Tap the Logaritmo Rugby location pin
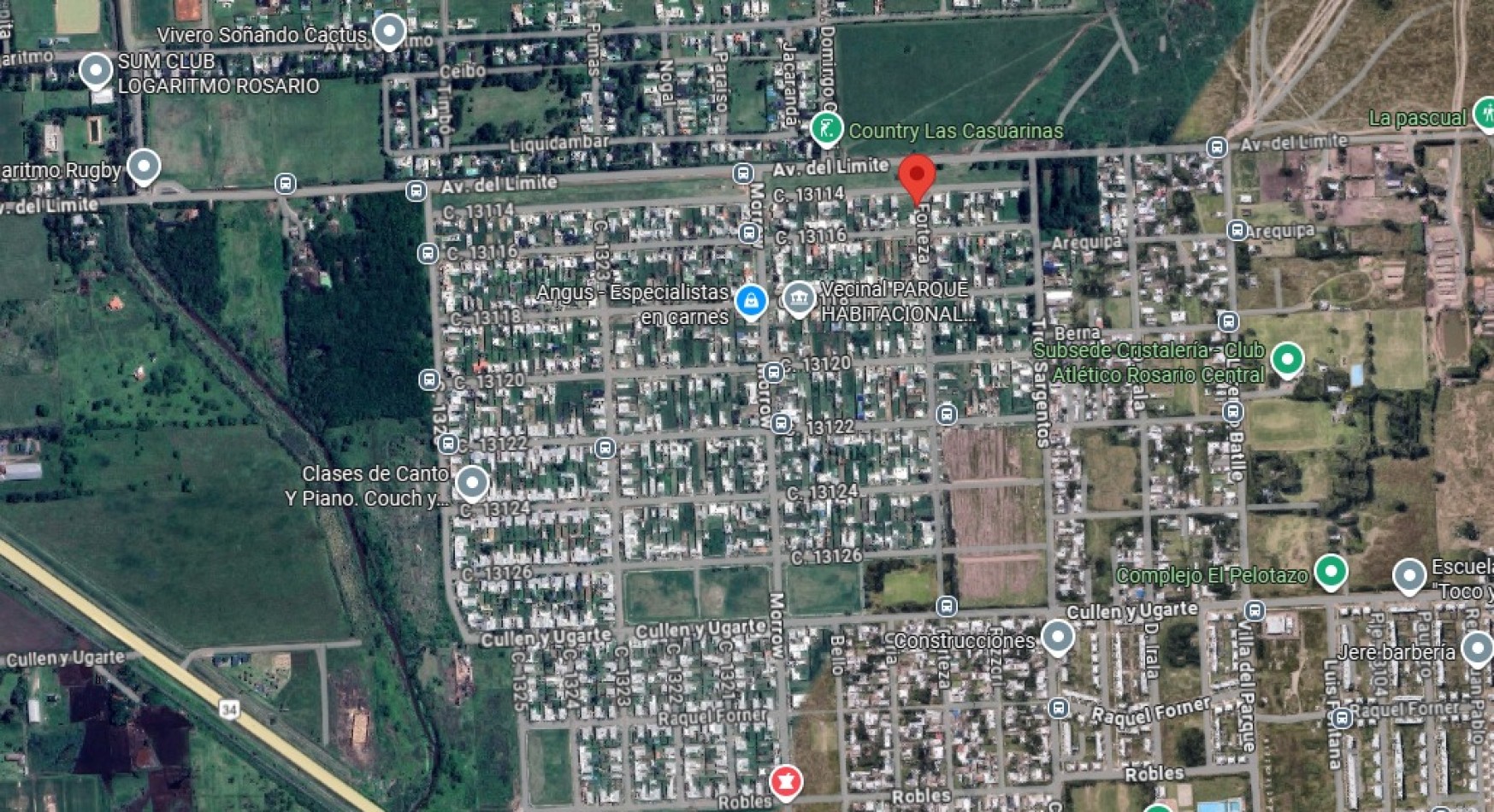Screen dimensions: 1494x812 (x=144, y=166)
